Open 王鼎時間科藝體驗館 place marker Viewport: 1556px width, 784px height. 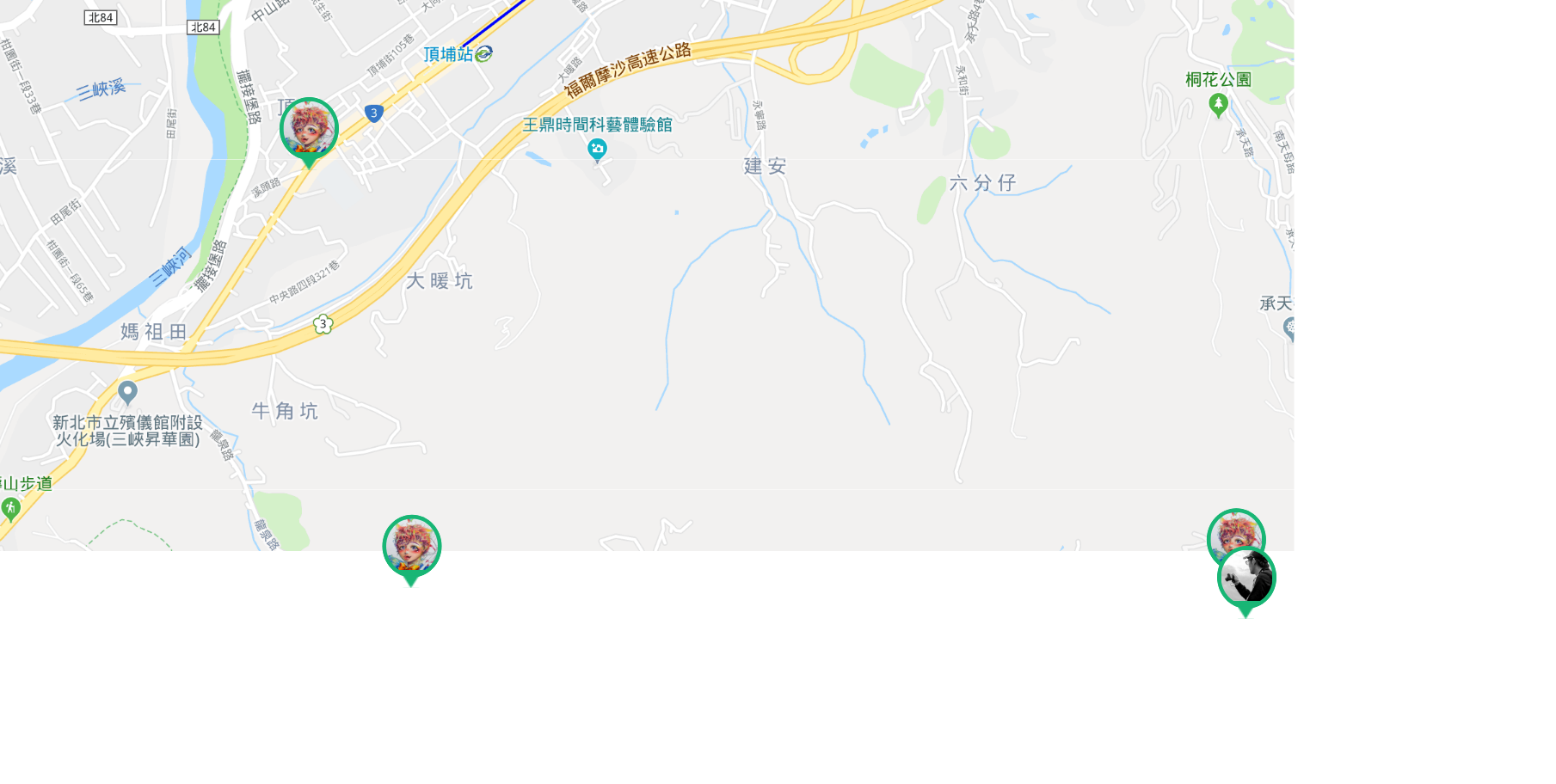click(x=597, y=150)
